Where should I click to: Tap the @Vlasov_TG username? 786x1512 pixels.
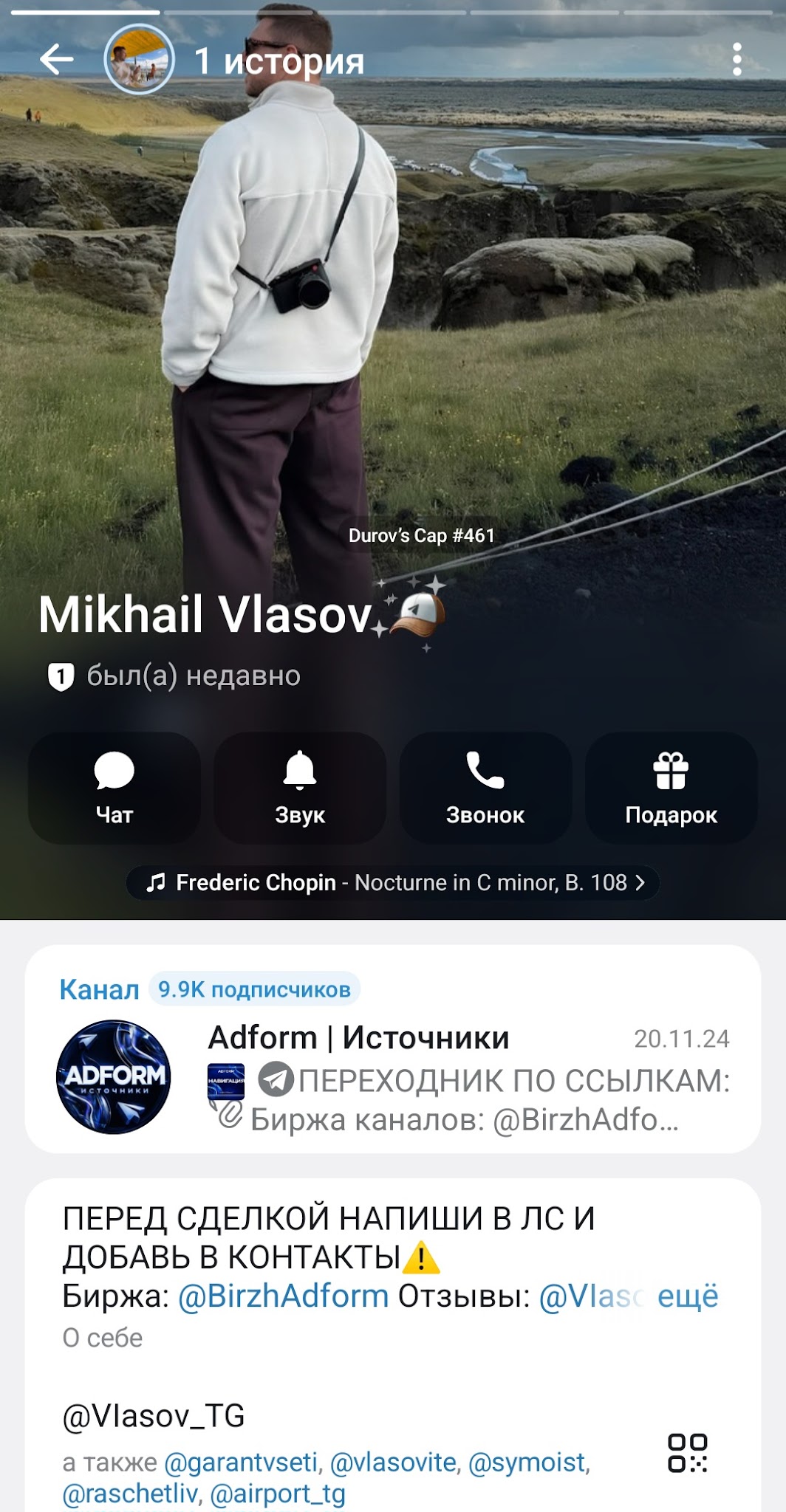tap(154, 1416)
